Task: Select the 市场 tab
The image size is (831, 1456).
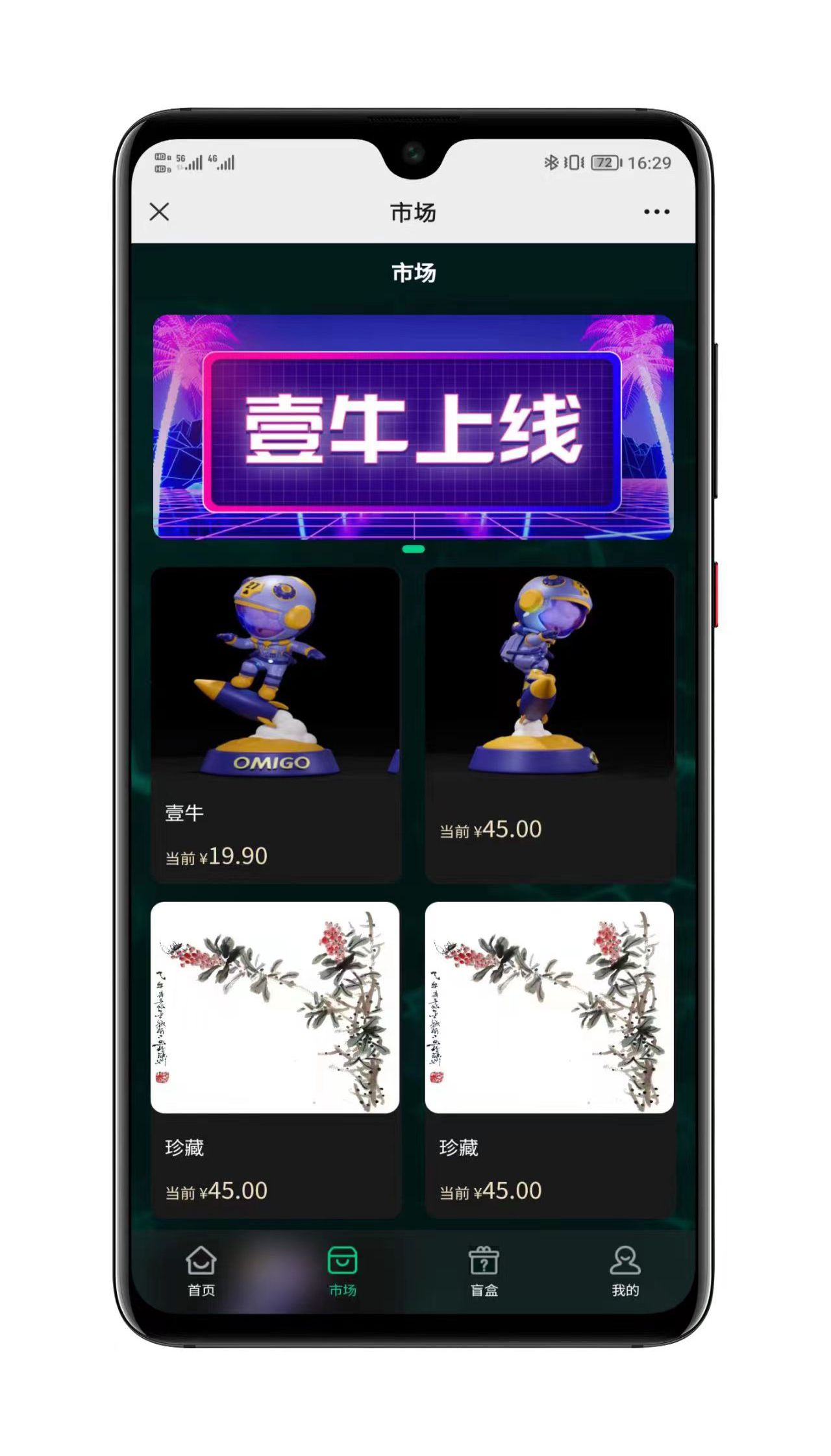Action: point(342,1270)
